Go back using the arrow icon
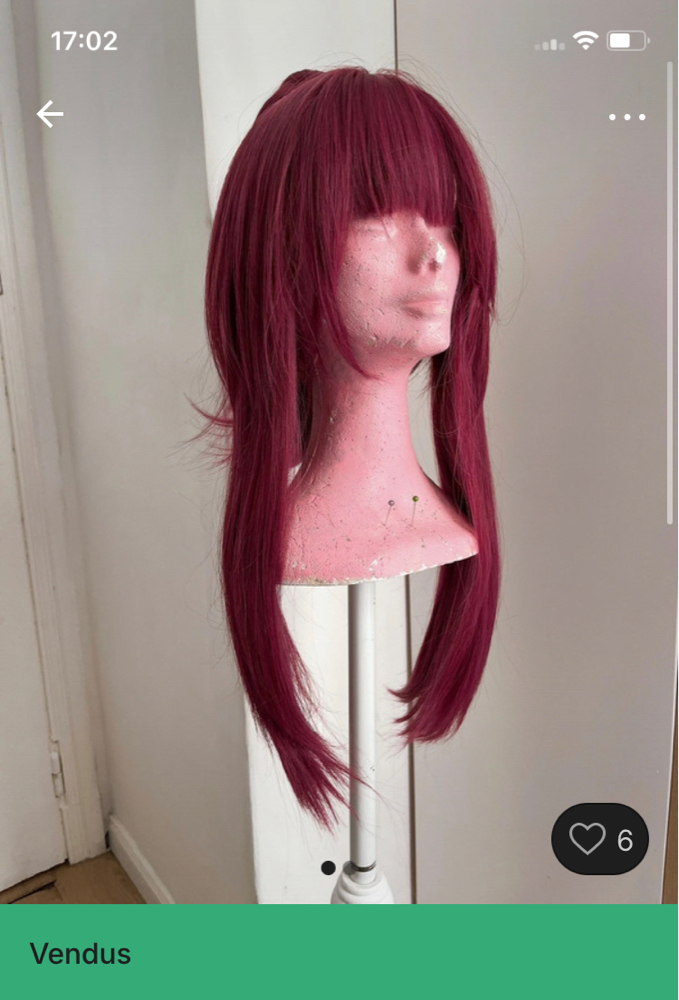 [x=50, y=115]
